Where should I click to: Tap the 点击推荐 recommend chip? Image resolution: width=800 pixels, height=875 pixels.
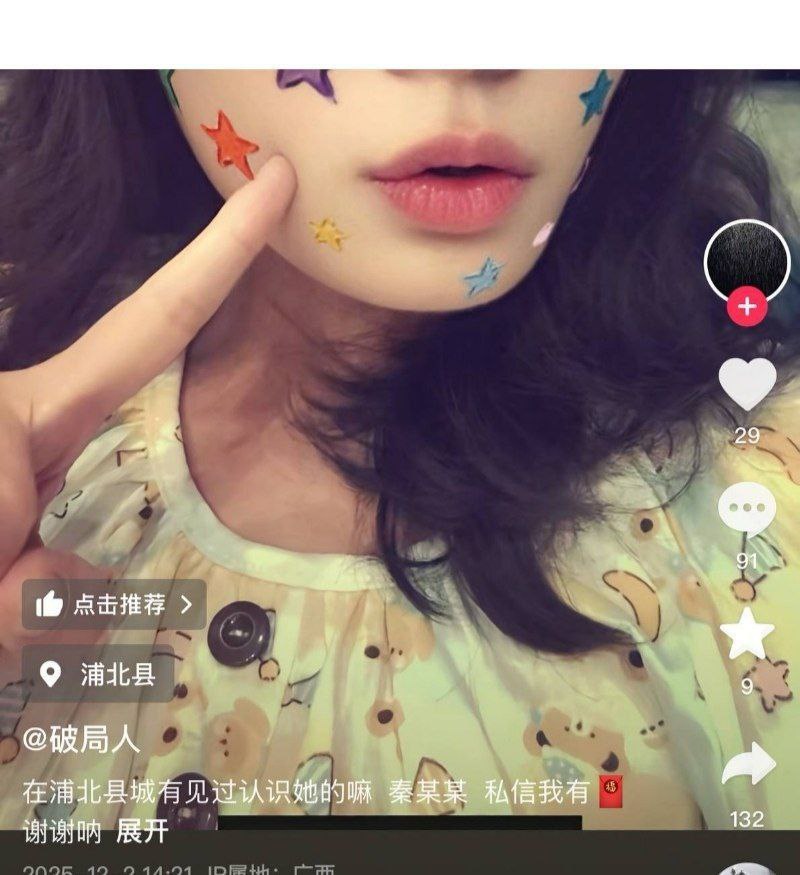pyautogui.click(x=114, y=604)
